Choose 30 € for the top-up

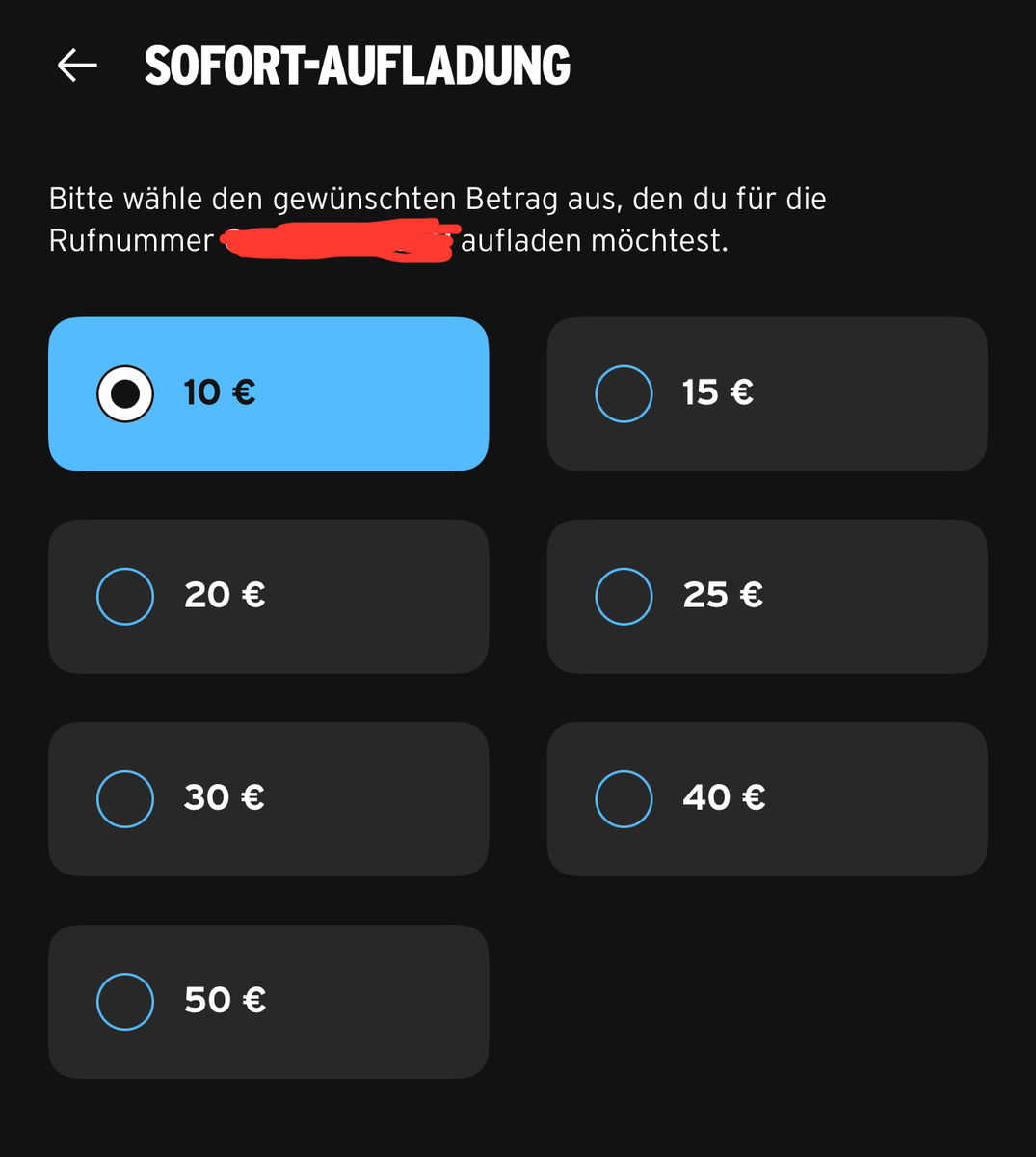pyautogui.click(x=268, y=798)
